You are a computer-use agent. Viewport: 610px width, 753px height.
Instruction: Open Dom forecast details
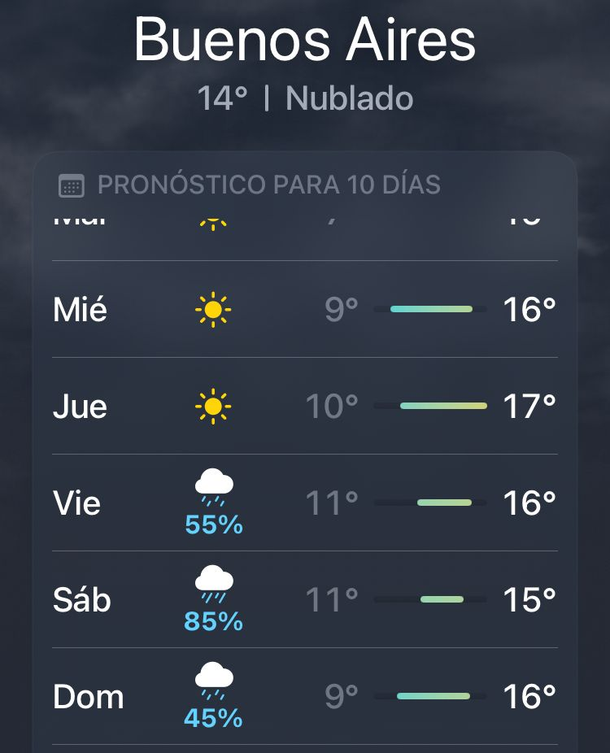pos(304,696)
